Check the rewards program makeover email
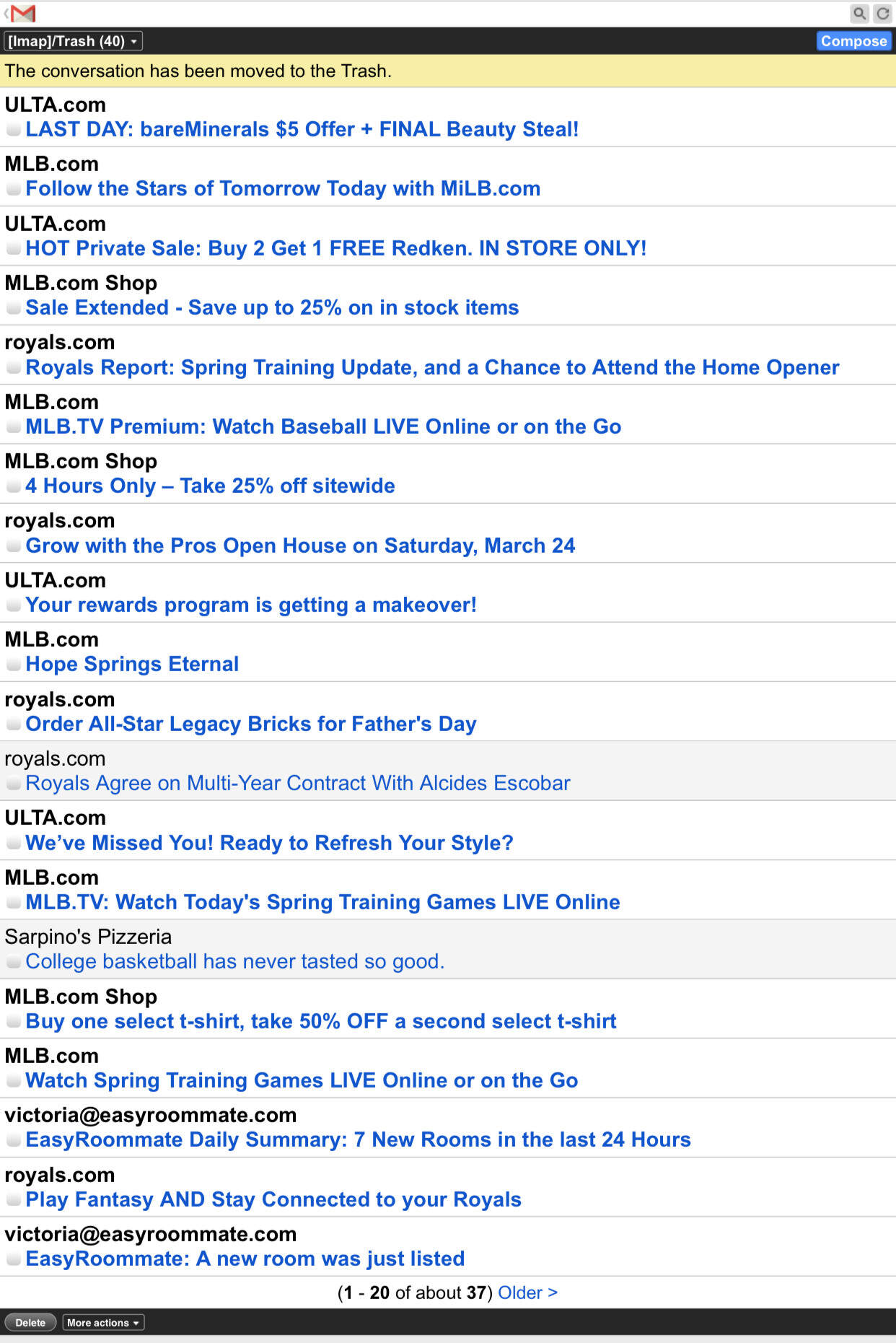Image resolution: width=896 pixels, height=1343 pixels. (x=13, y=605)
